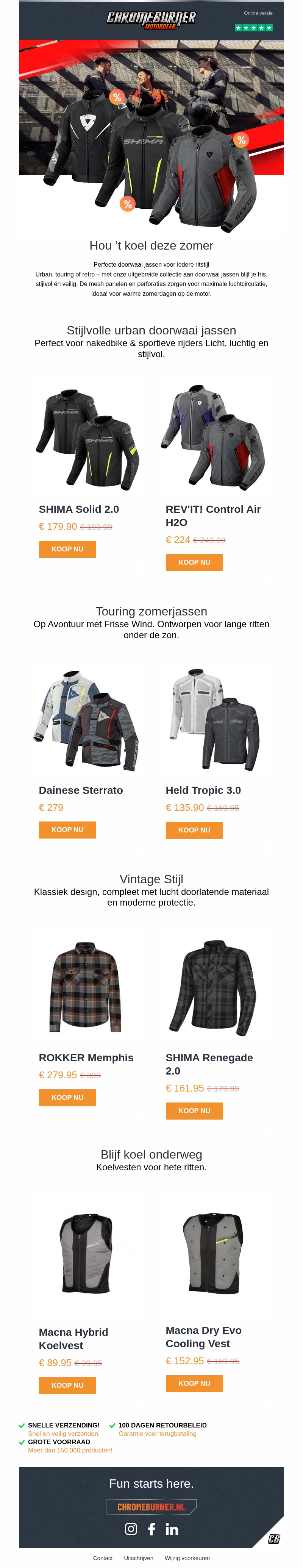This screenshot has width=303, height=1568.
Task: Tap KOOP NU under Dainese Sterrato
Action: 67,830
